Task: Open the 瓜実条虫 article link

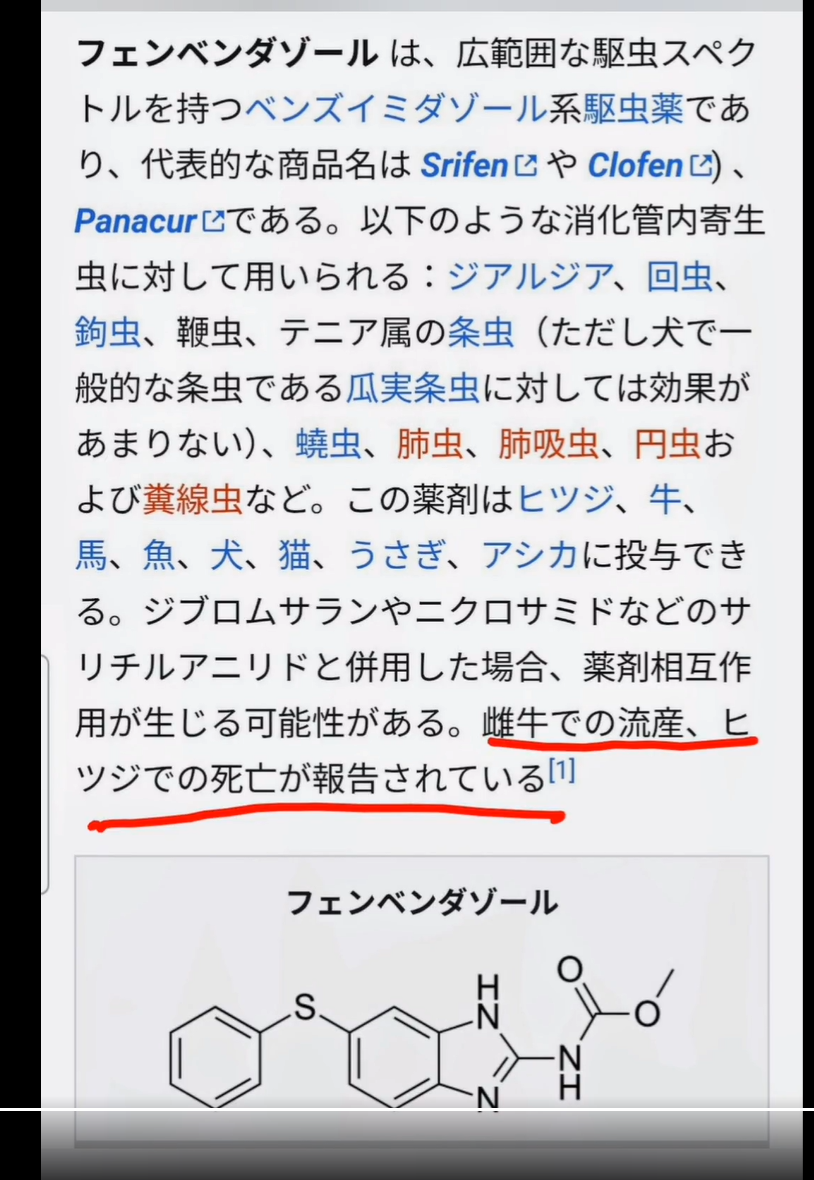Action: 413,387
